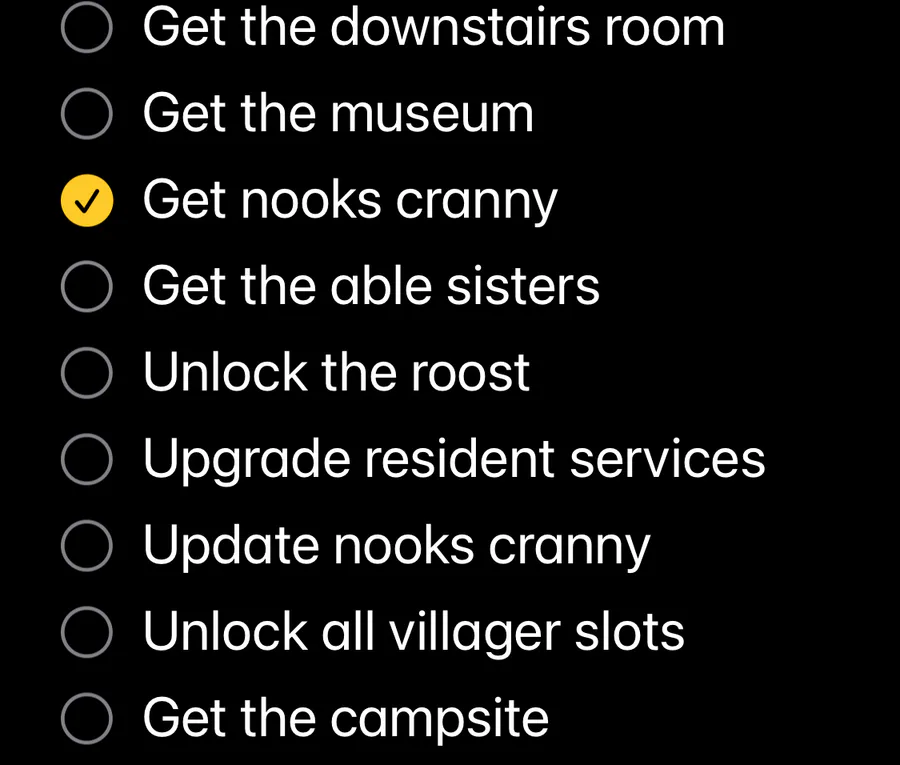Check off Get the downstairs room
Image resolution: width=900 pixels, height=765 pixels.
87,28
